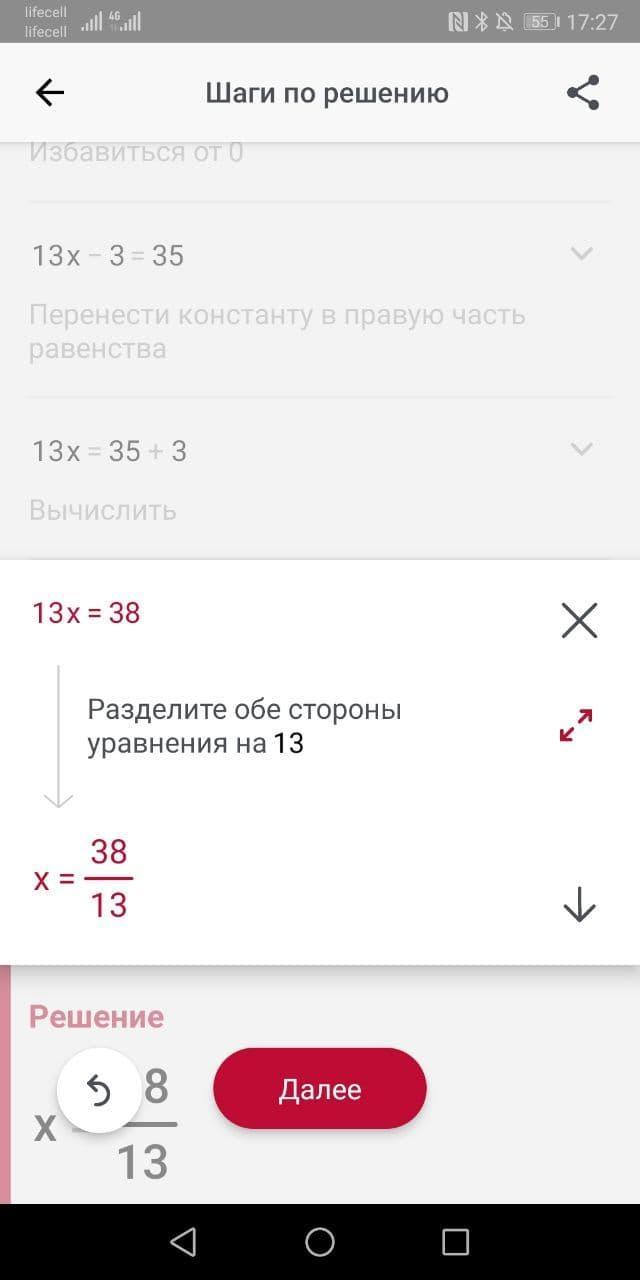Undo with the circular back-arrow button

pos(99,1091)
